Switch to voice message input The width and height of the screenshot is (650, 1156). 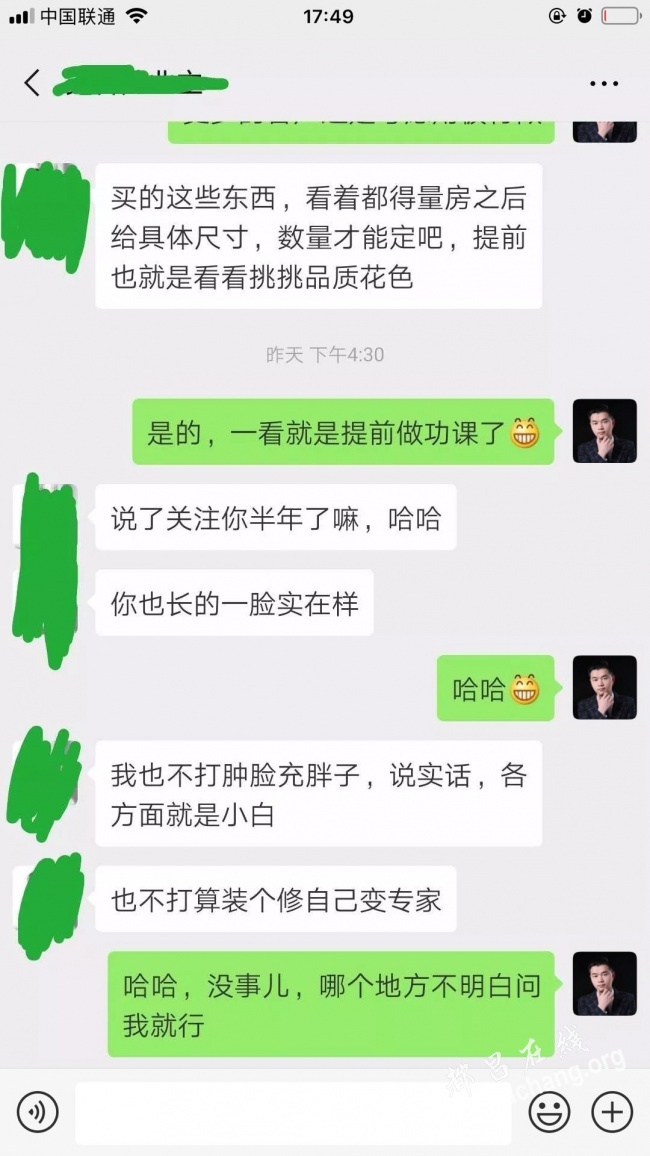(x=37, y=1112)
